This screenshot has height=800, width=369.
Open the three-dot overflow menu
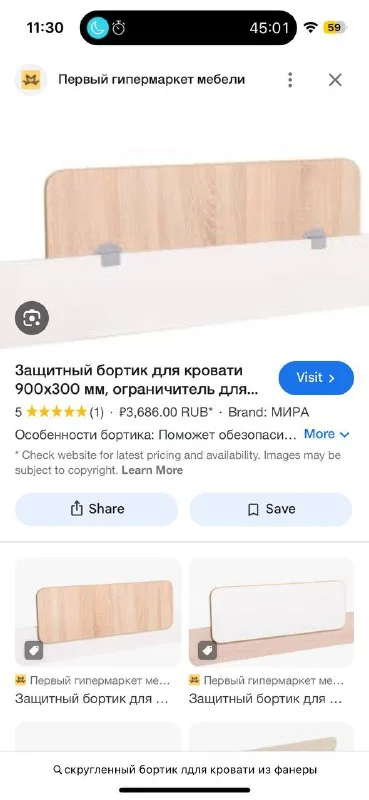click(x=290, y=80)
